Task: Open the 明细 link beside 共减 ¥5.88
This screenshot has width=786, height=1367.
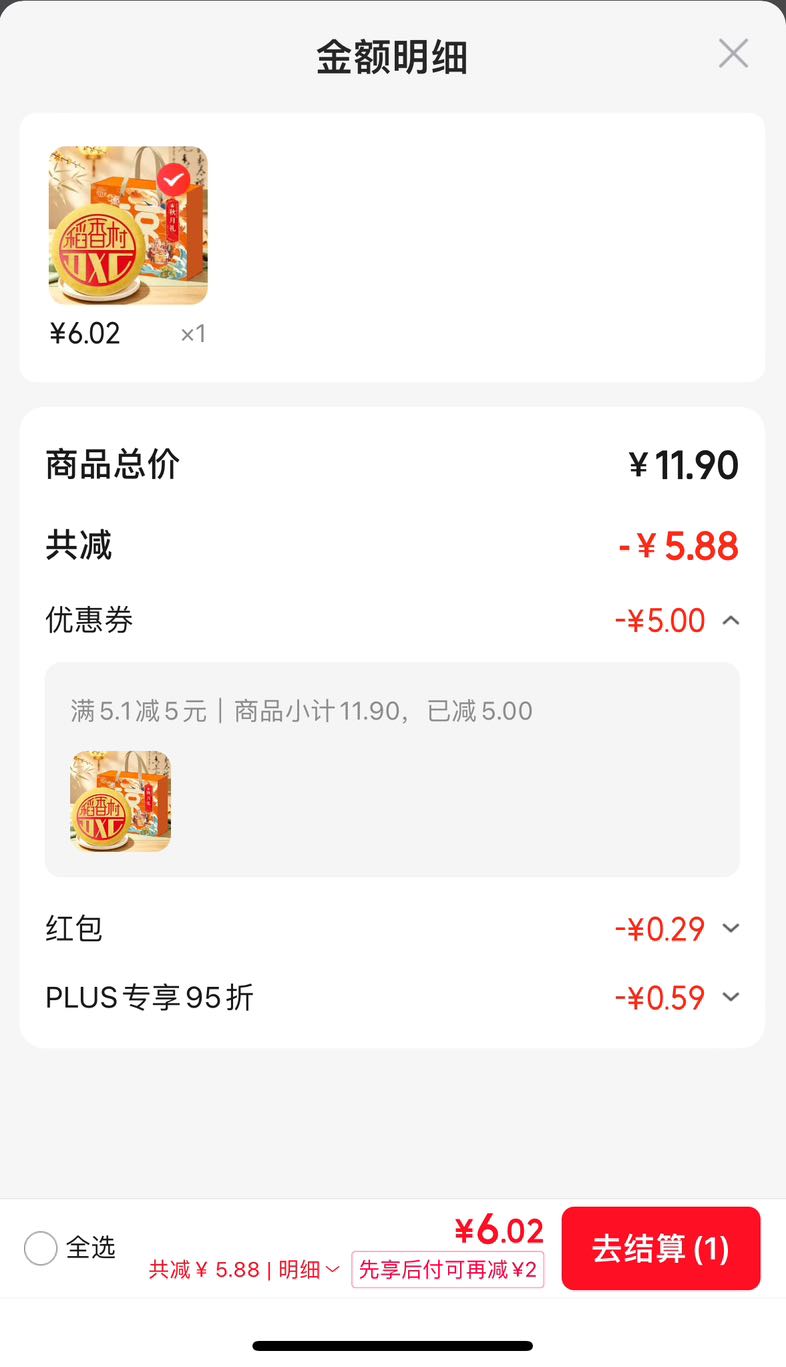Action: click(x=309, y=1270)
